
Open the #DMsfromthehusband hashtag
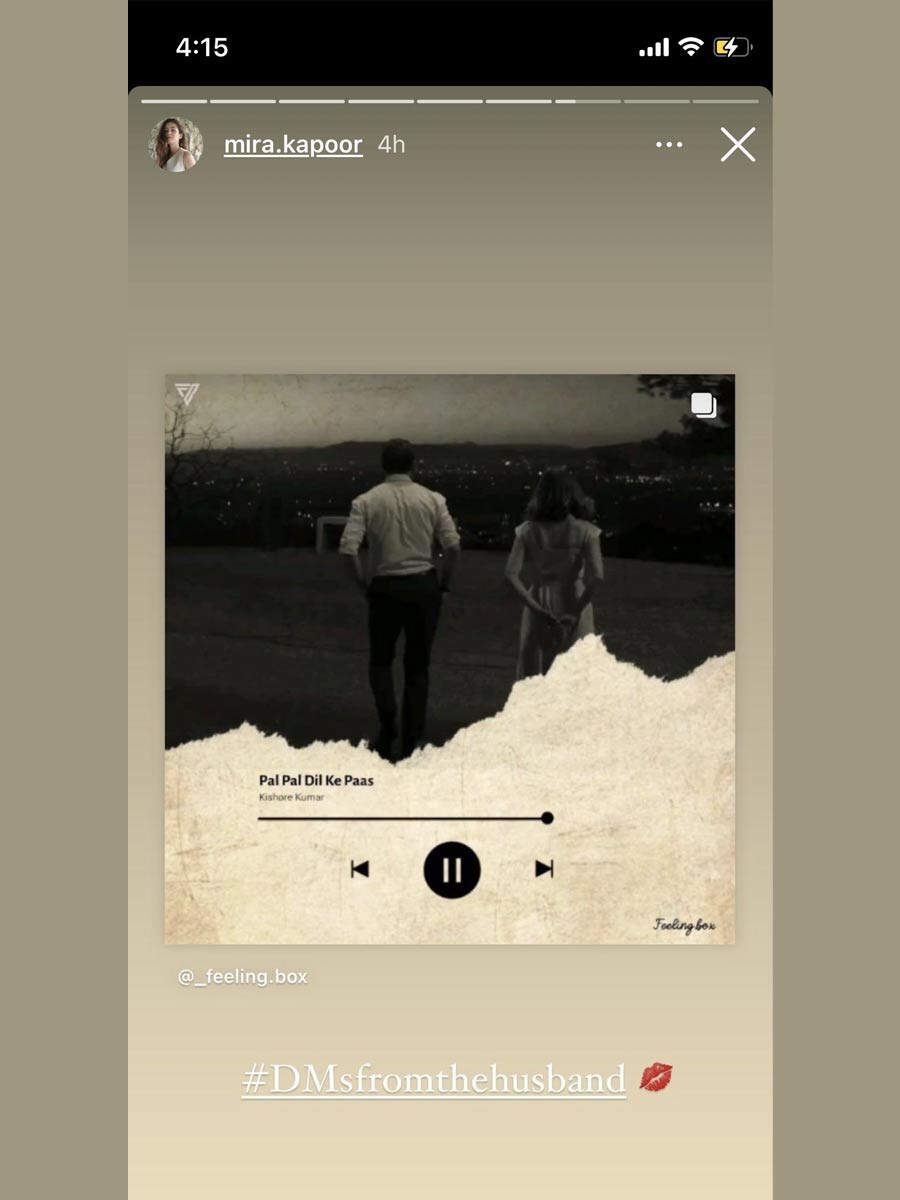tap(434, 1080)
